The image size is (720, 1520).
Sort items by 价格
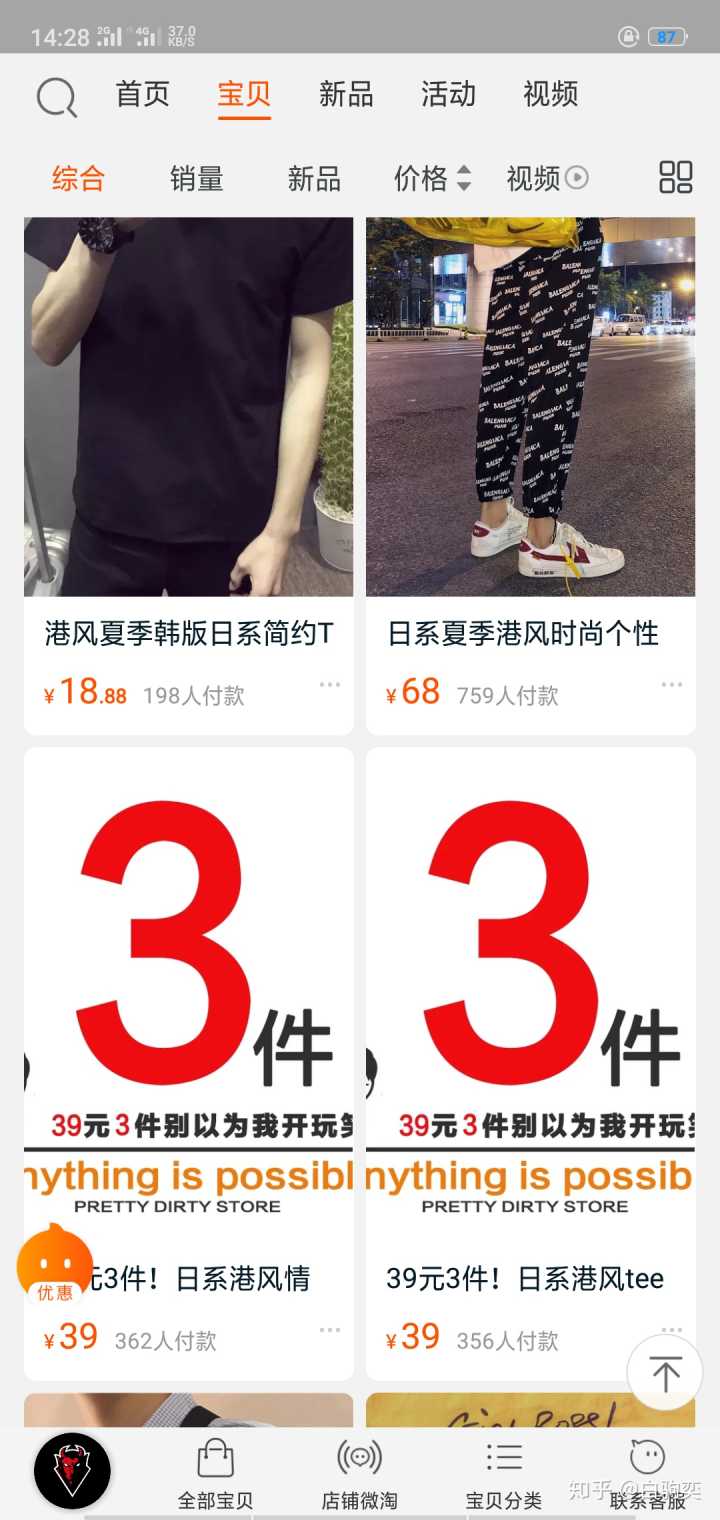point(432,179)
